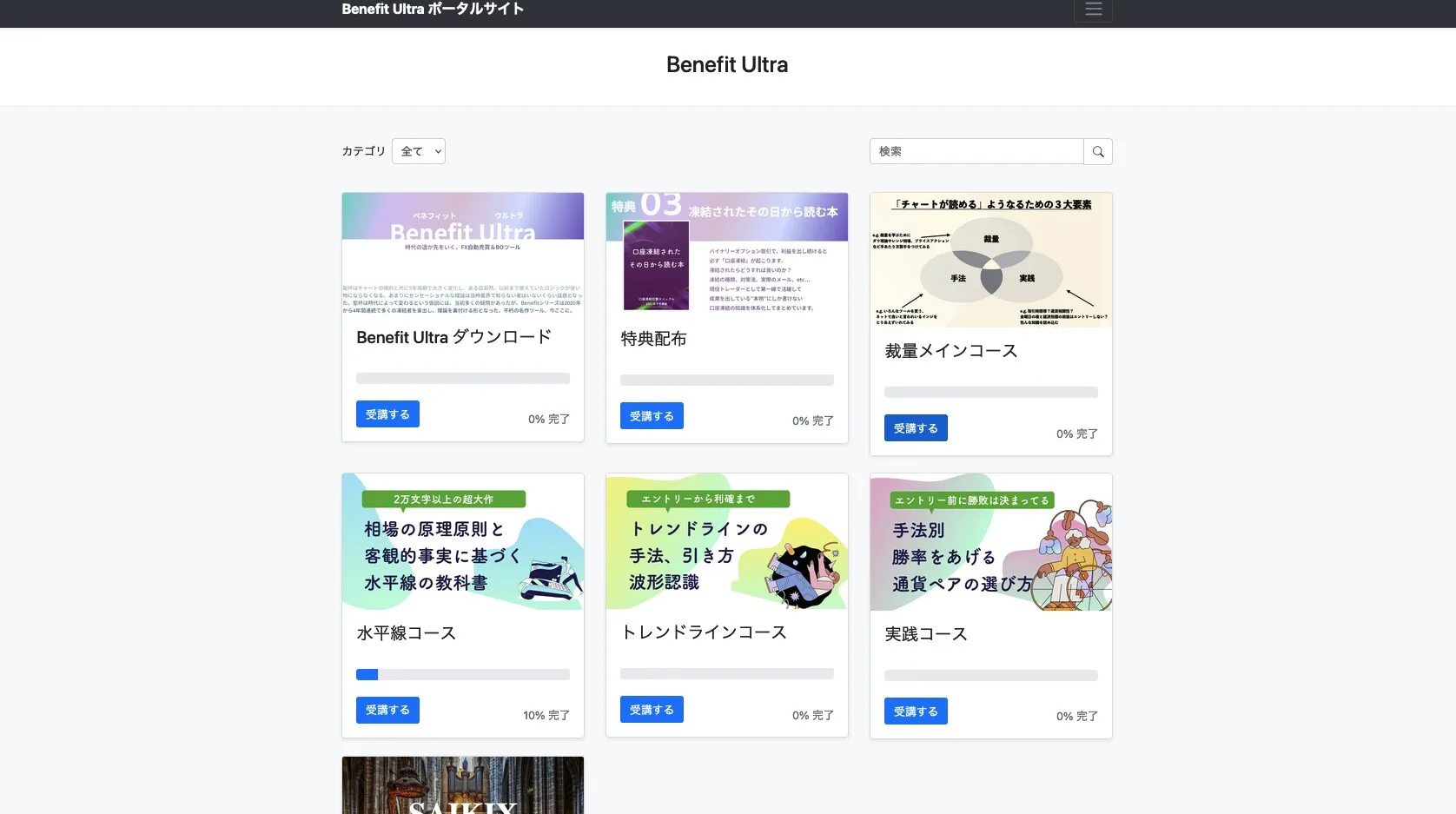Open the SAIKIX course card
Viewport: 1456px width, 814px height.
pos(463,786)
